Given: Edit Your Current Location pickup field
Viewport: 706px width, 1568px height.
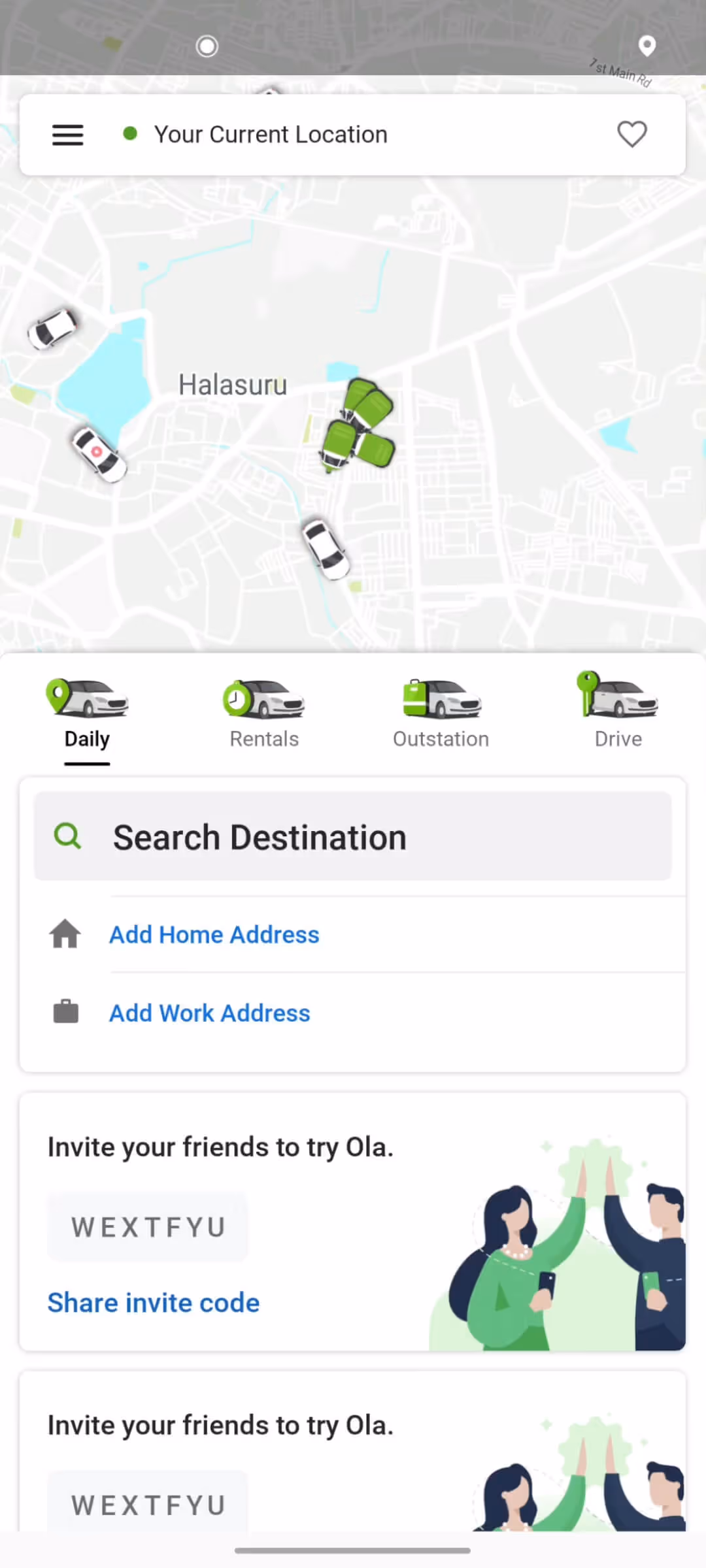Looking at the screenshot, I should click(x=271, y=135).
